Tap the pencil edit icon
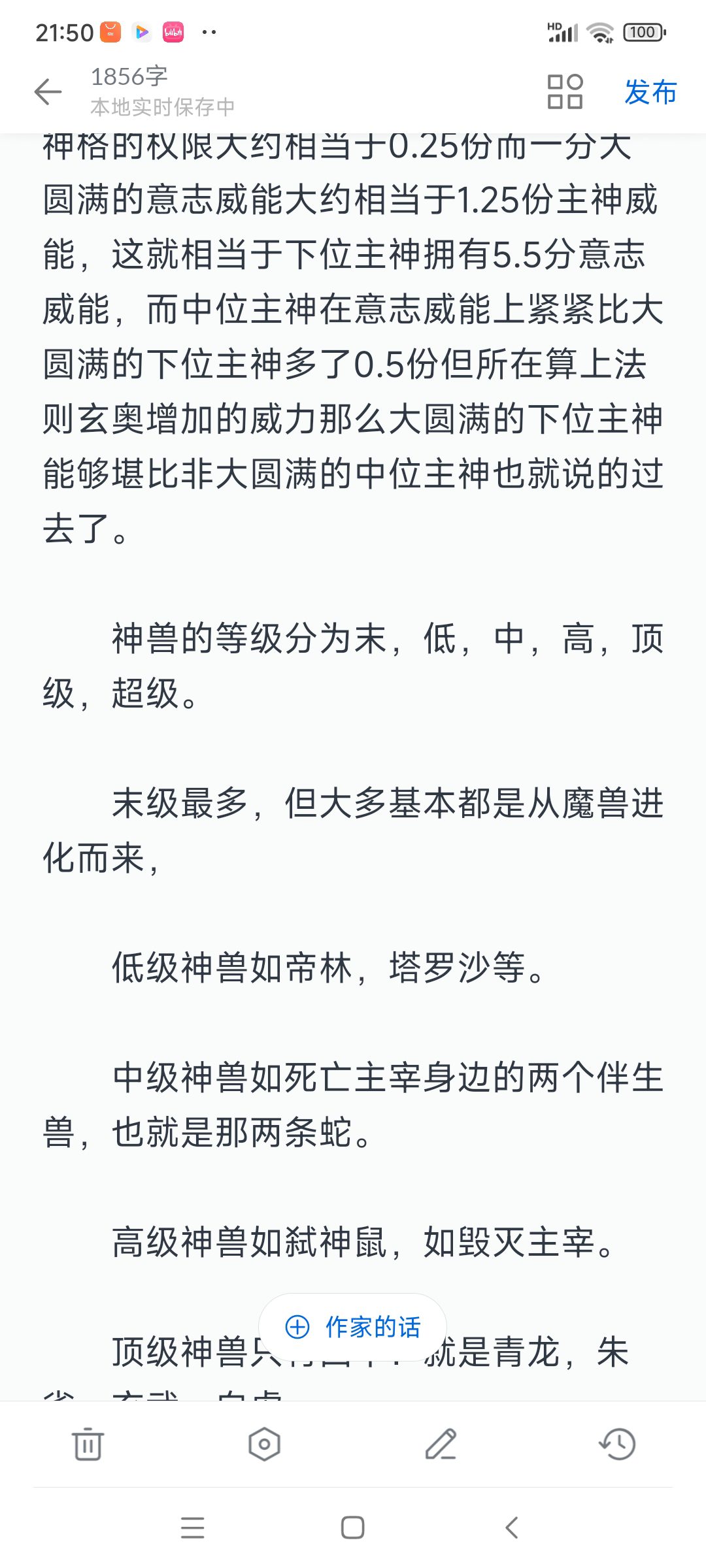Image resolution: width=706 pixels, height=1568 pixels. point(441,1444)
